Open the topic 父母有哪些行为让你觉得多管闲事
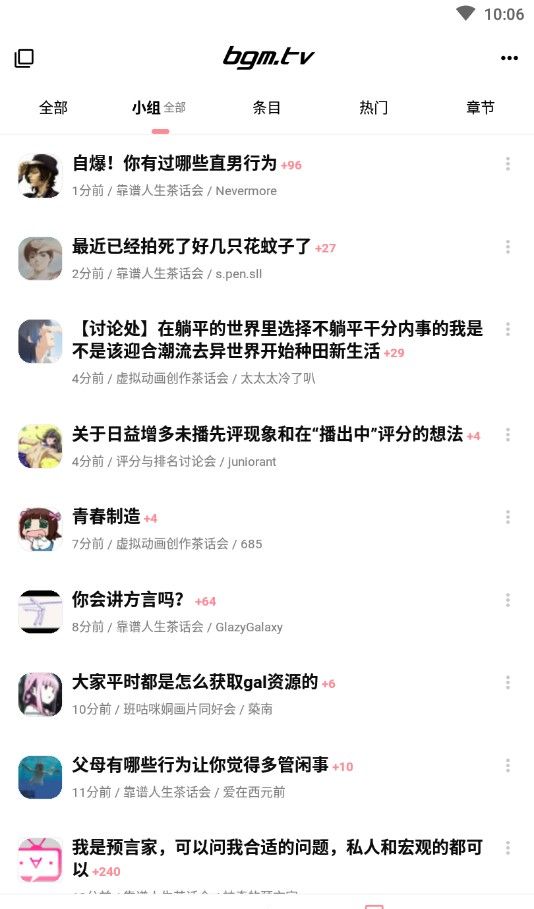This screenshot has width=534, height=909. tap(200, 765)
